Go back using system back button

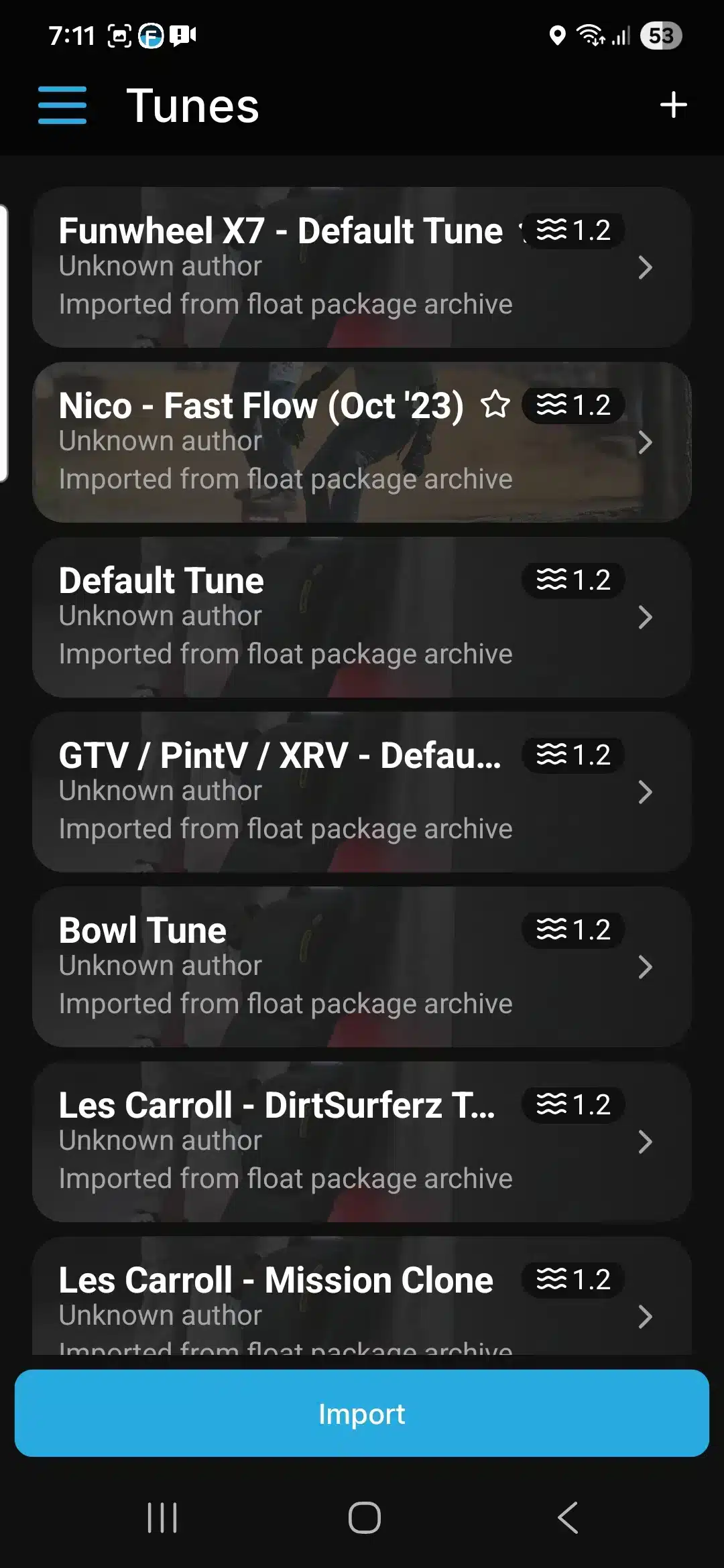coord(568,1518)
